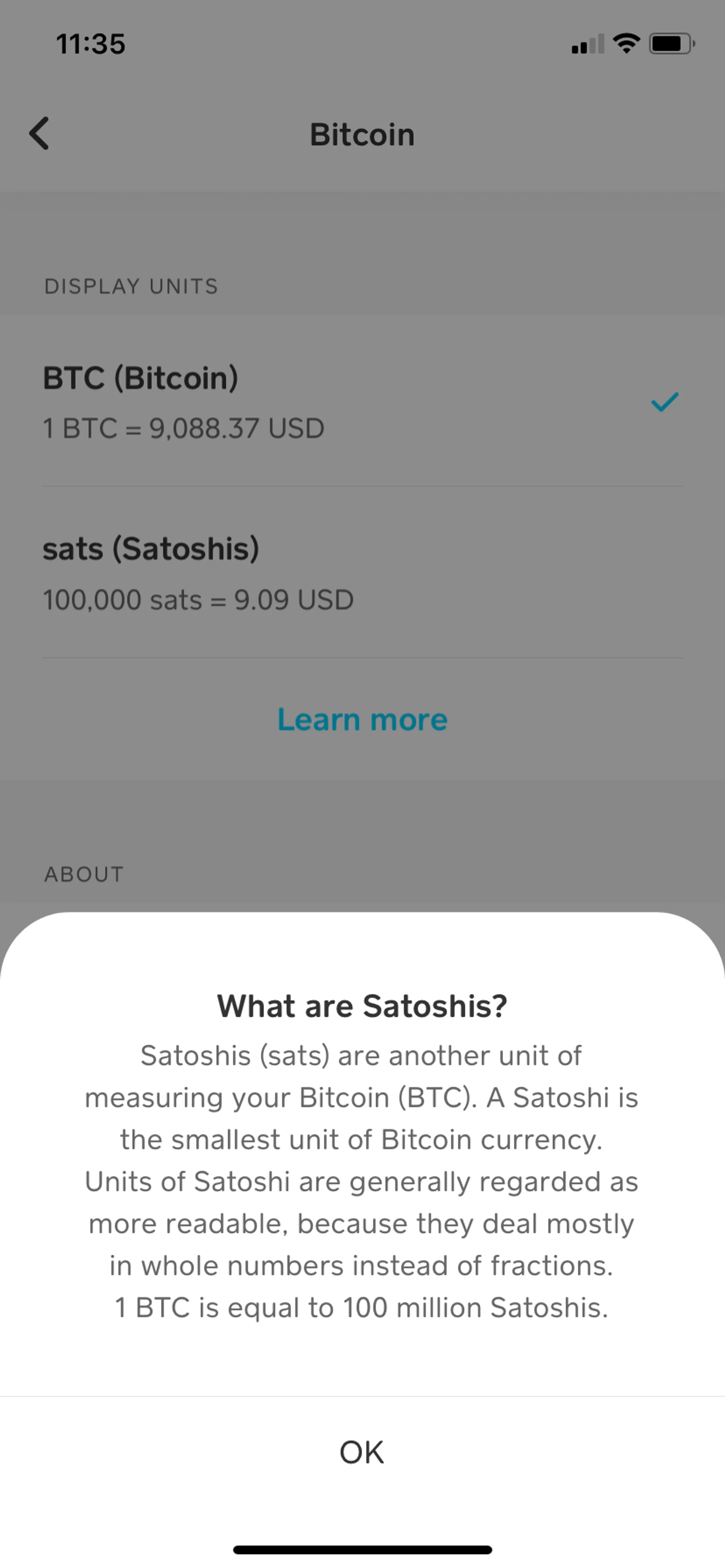Select BTC (Bitcoin) display units
Viewport: 725px width, 1568px height.
[362, 402]
